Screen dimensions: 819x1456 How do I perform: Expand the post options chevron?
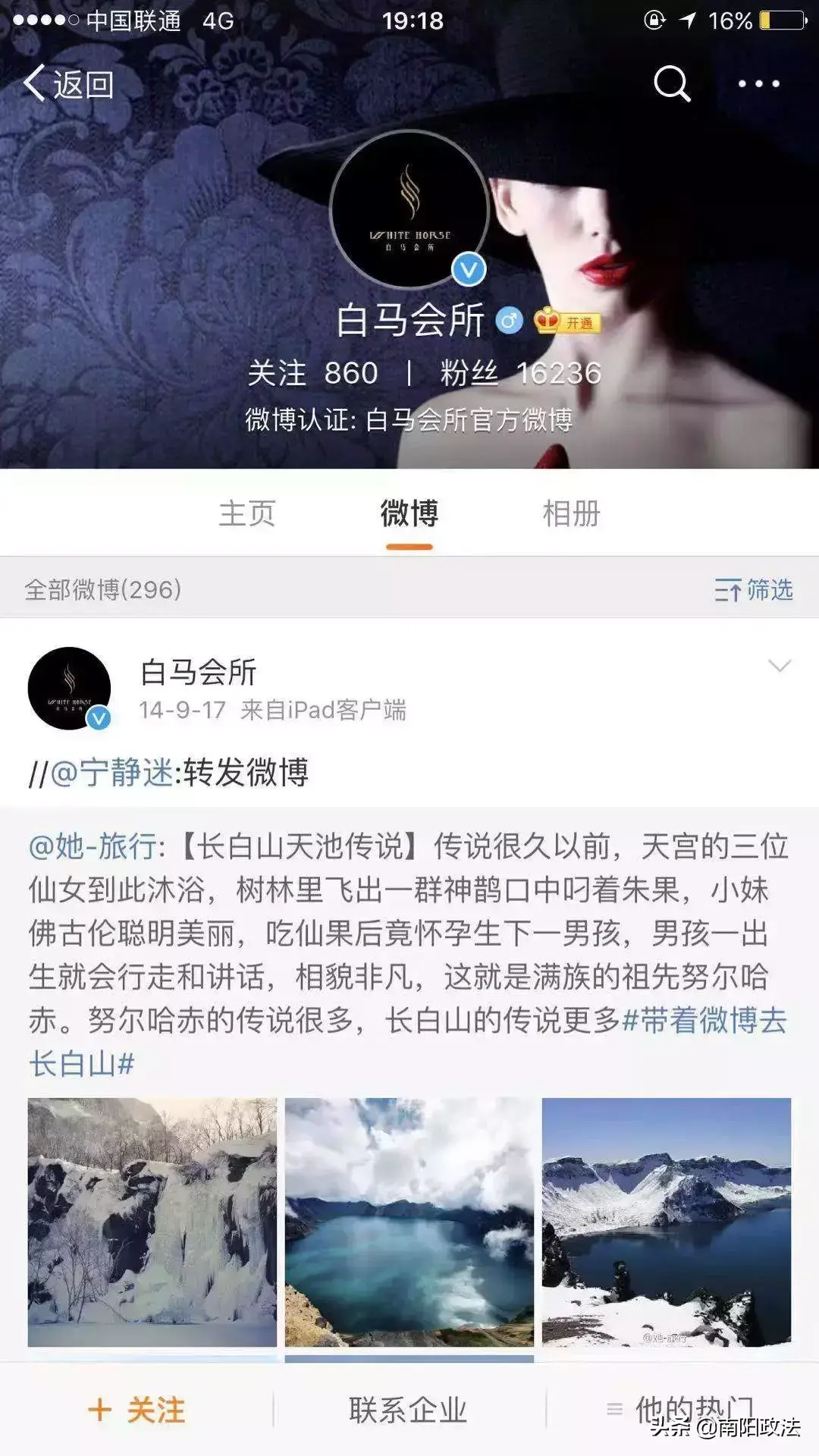pos(779,666)
